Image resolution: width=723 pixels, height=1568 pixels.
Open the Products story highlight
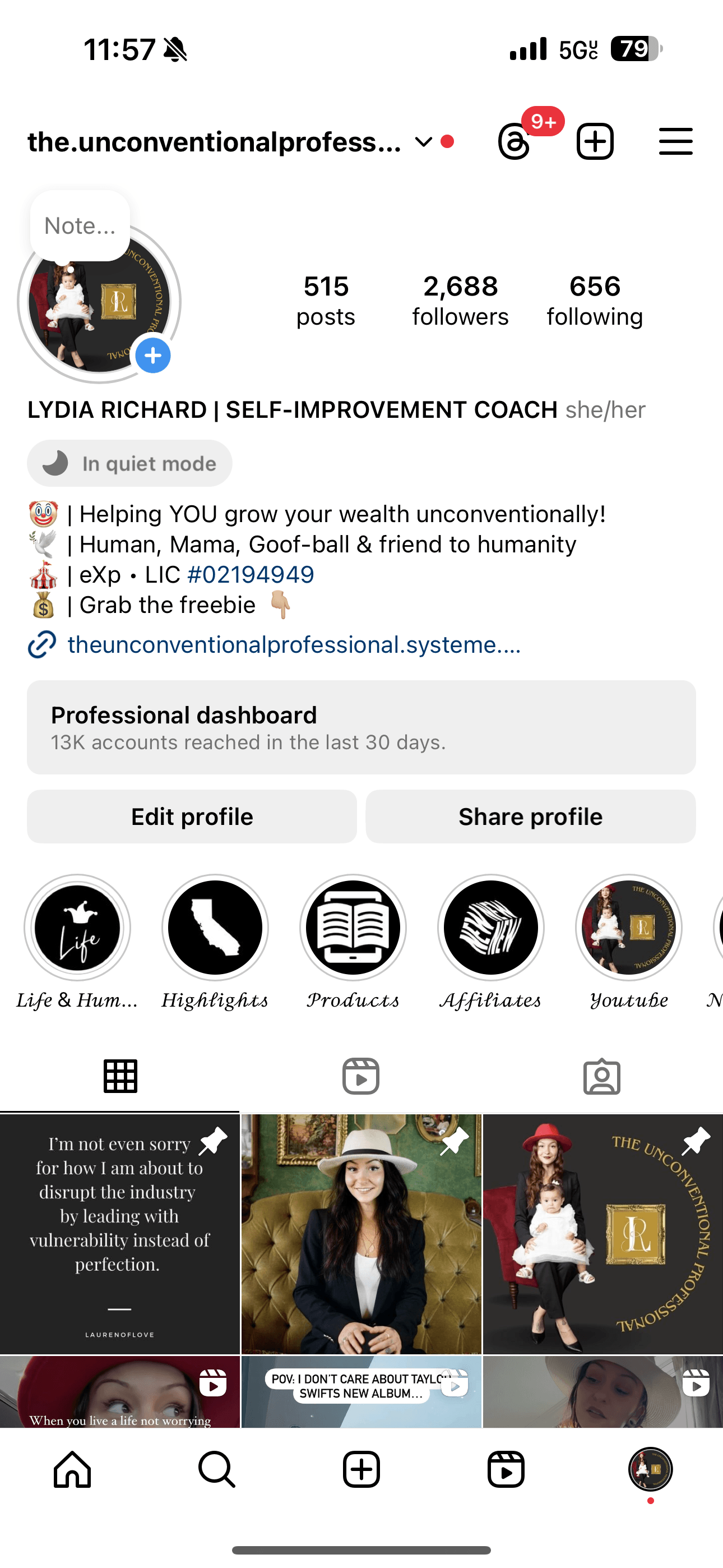pyautogui.click(x=353, y=928)
